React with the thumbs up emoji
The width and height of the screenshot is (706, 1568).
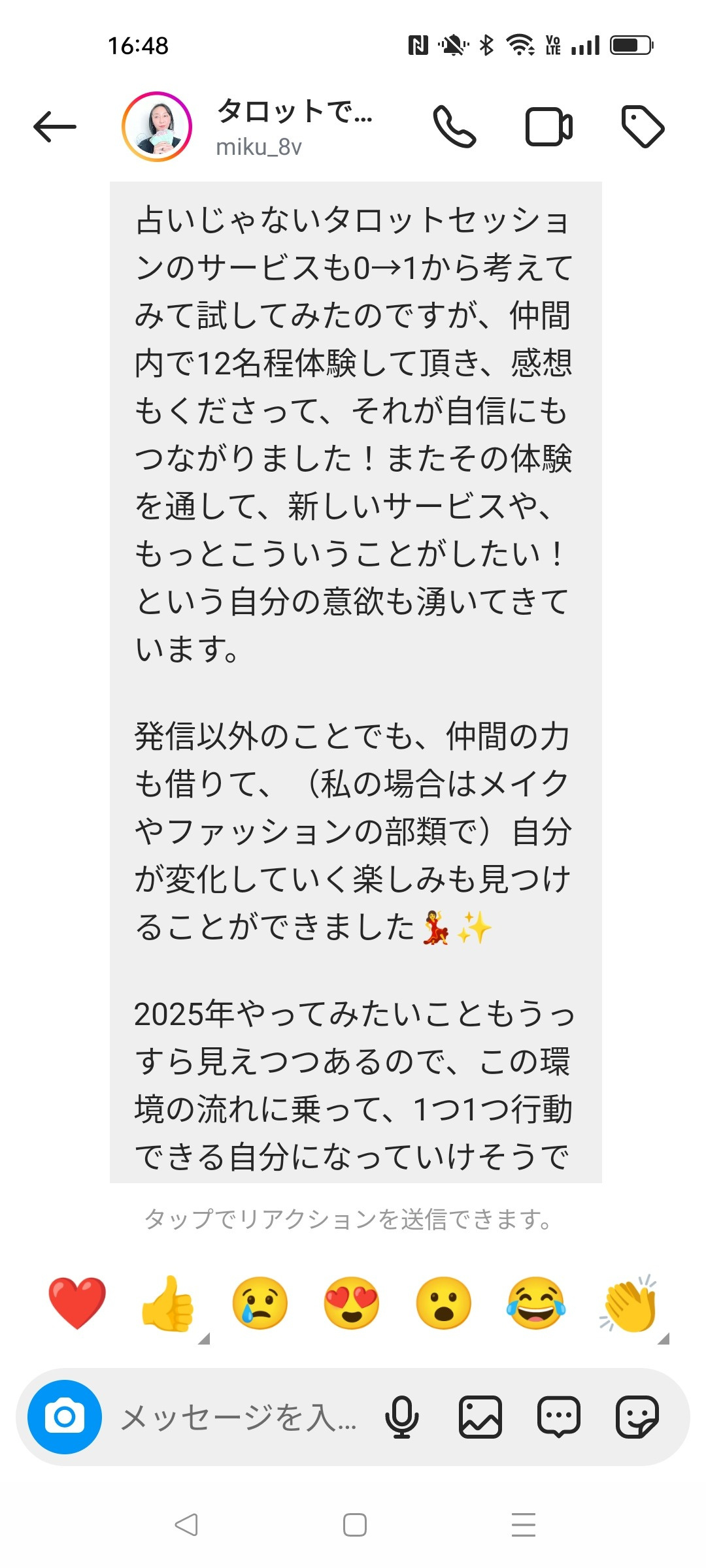(168, 1303)
